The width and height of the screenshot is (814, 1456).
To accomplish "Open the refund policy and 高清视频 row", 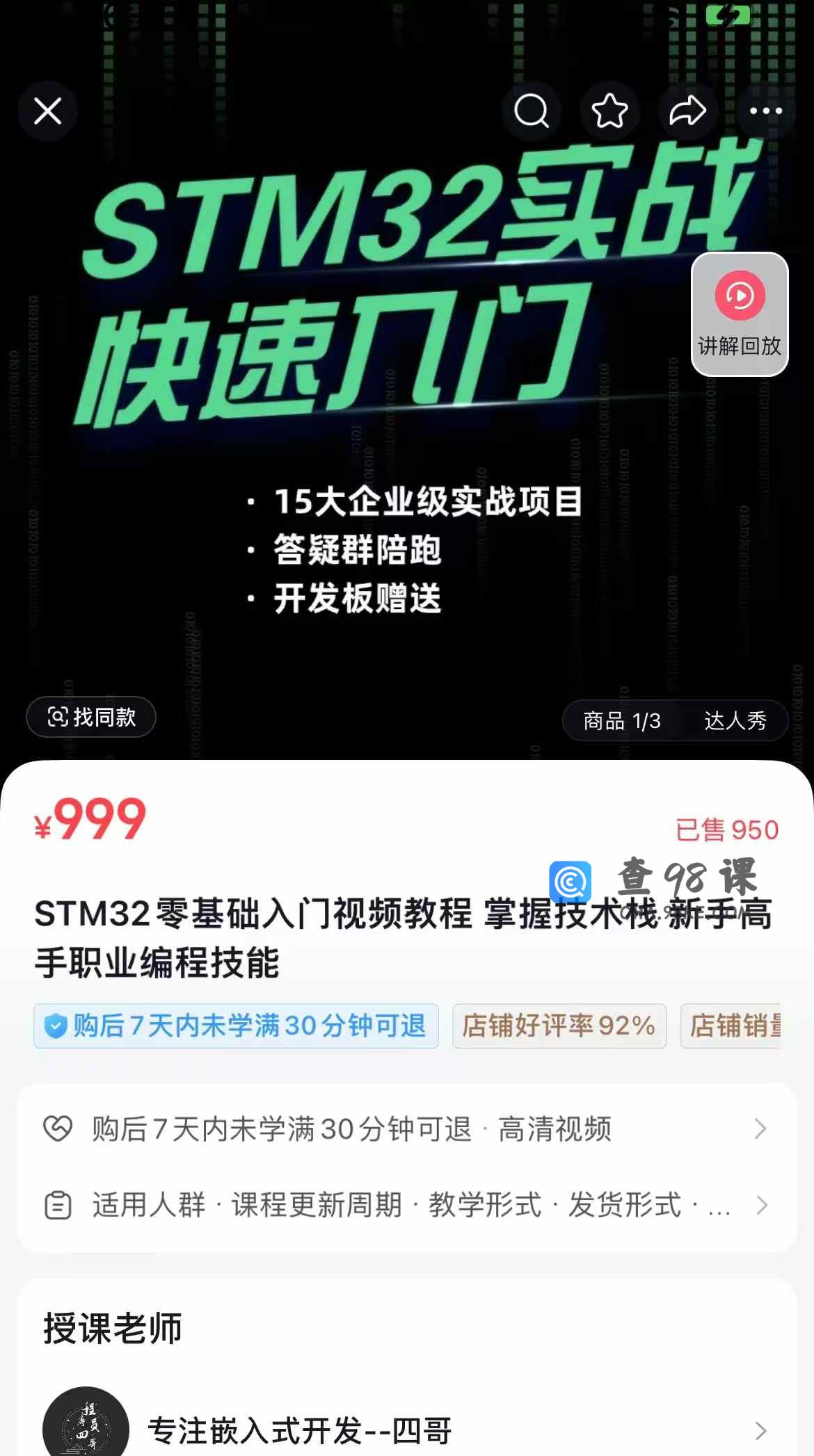I will [x=406, y=1129].
